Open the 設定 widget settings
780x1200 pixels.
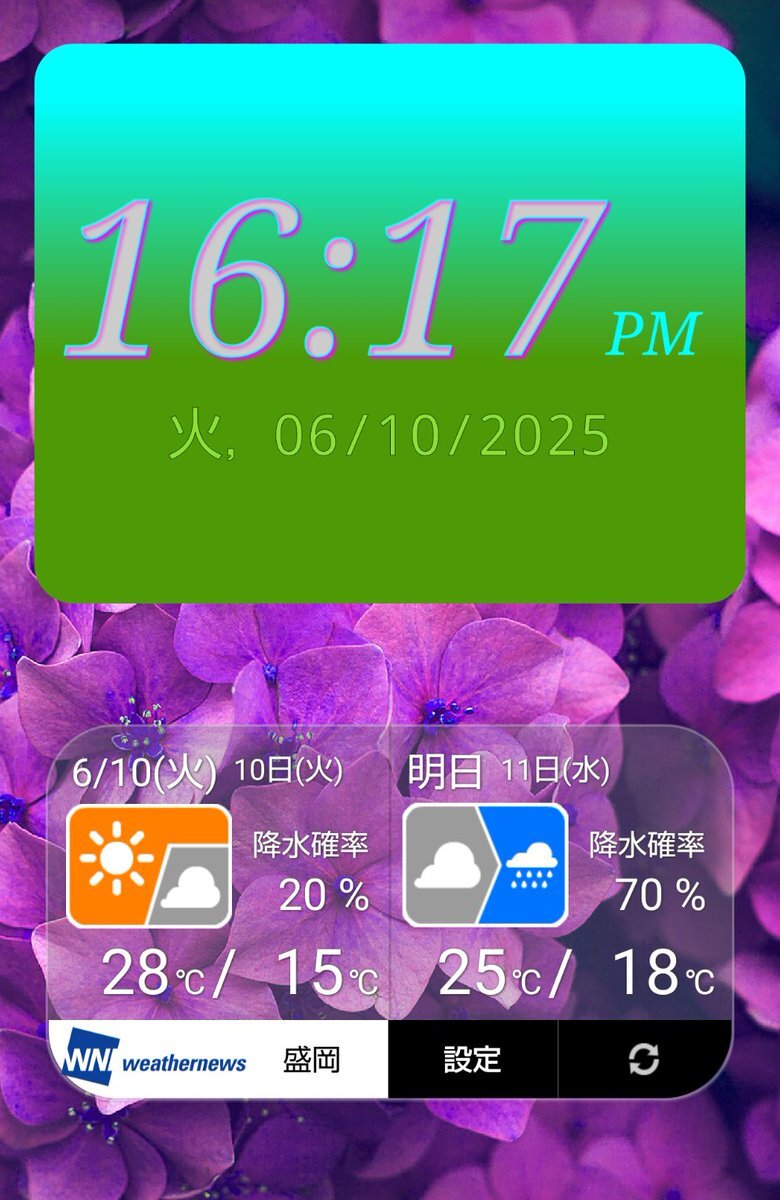pos(473,1060)
